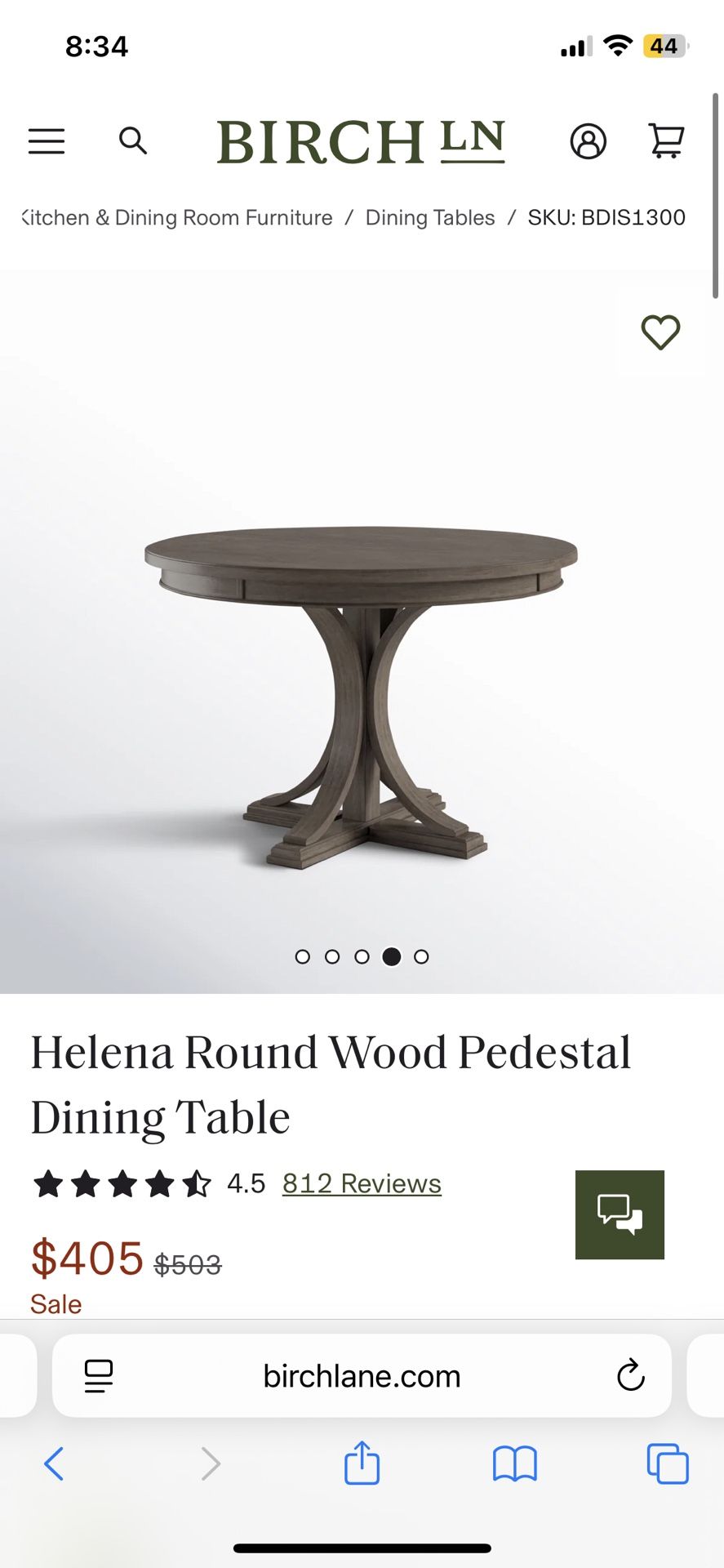
Task: Tap the share icon in Safari toolbar
Action: click(361, 1464)
